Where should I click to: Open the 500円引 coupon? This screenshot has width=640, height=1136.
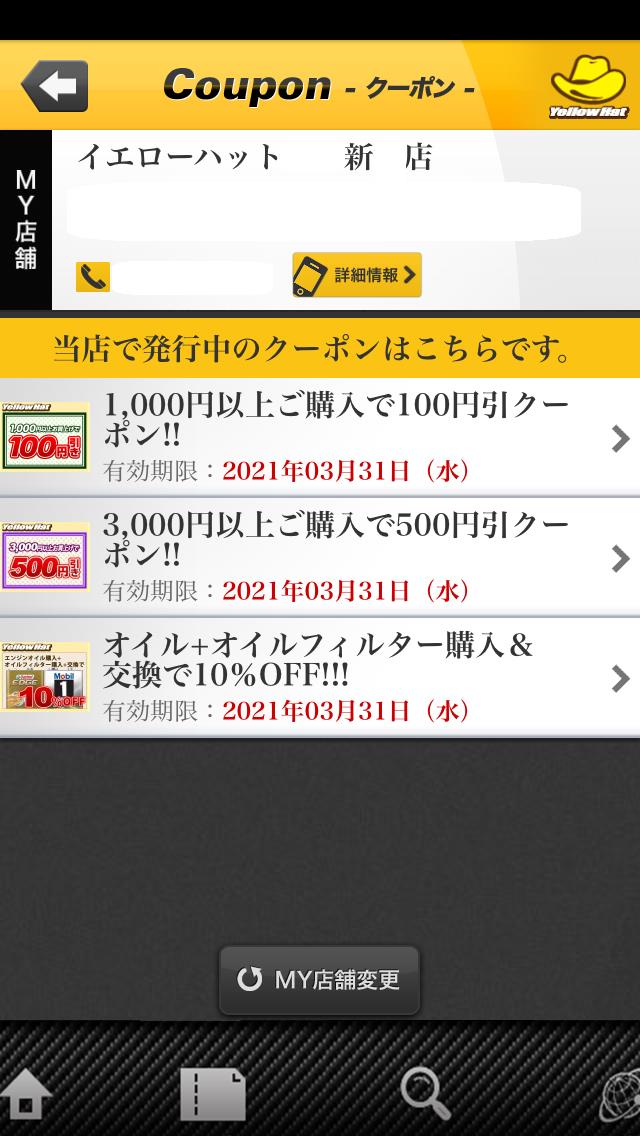(x=320, y=557)
